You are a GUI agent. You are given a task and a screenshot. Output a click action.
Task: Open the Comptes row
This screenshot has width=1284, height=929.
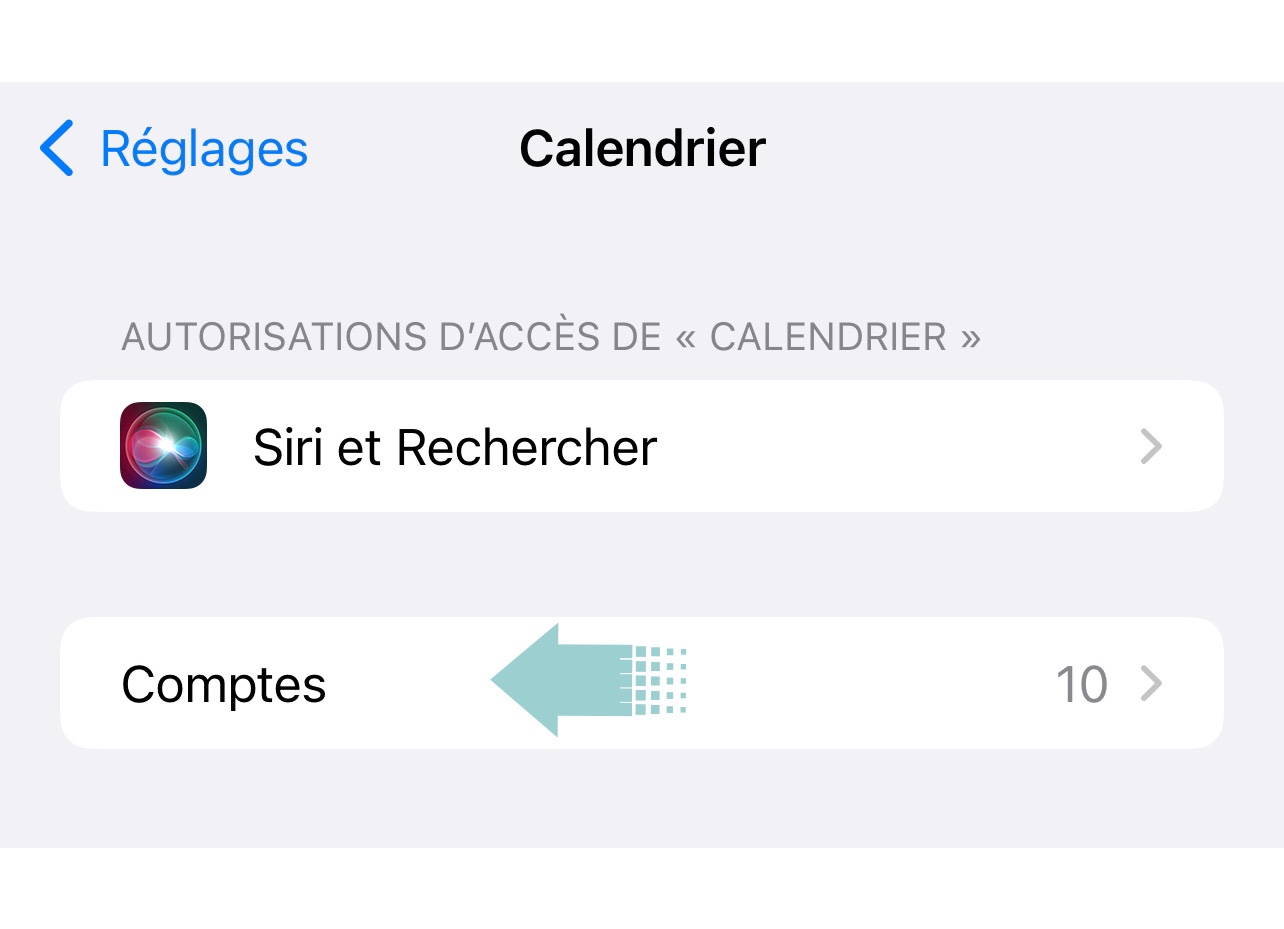tap(640, 684)
